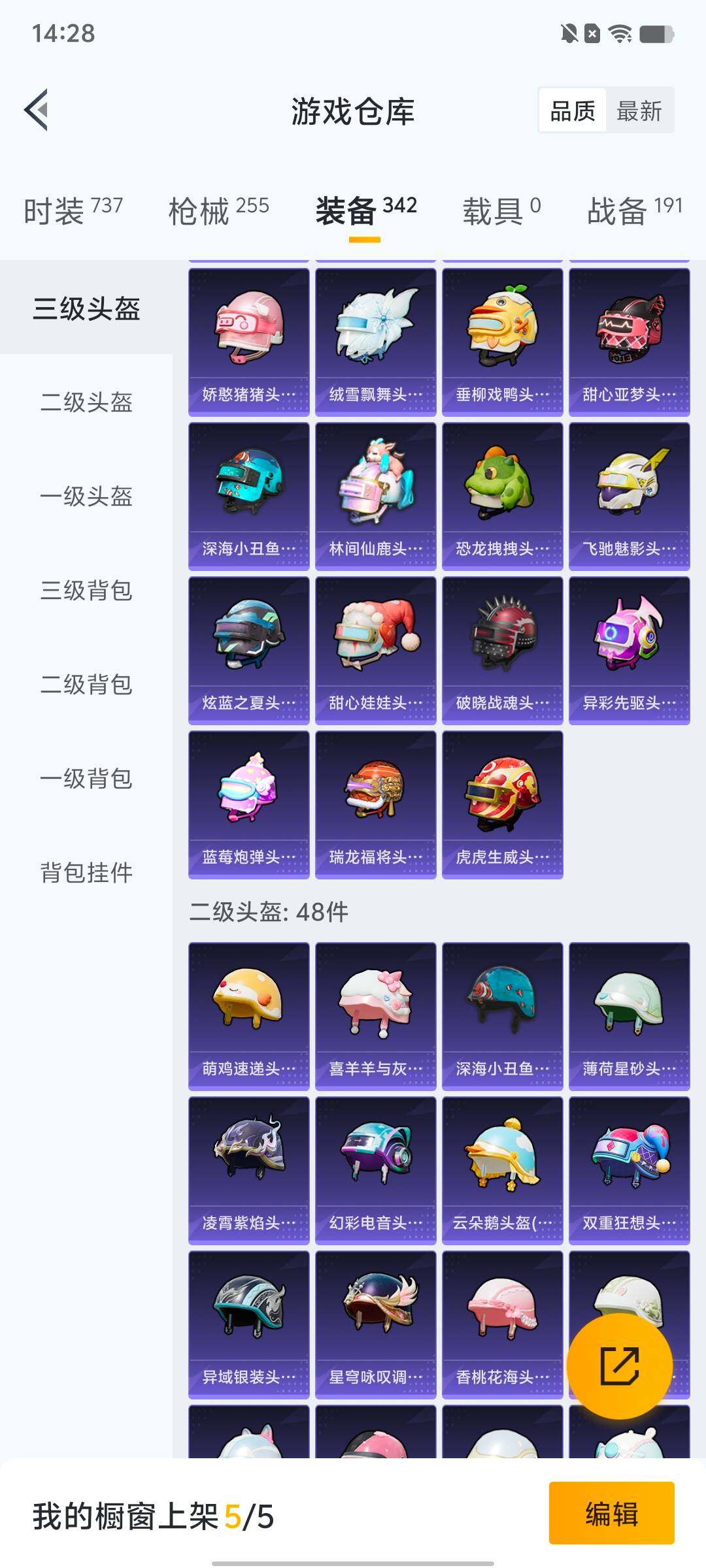Switch sorting to 品质 quality
The height and width of the screenshot is (1568, 706).
(573, 111)
